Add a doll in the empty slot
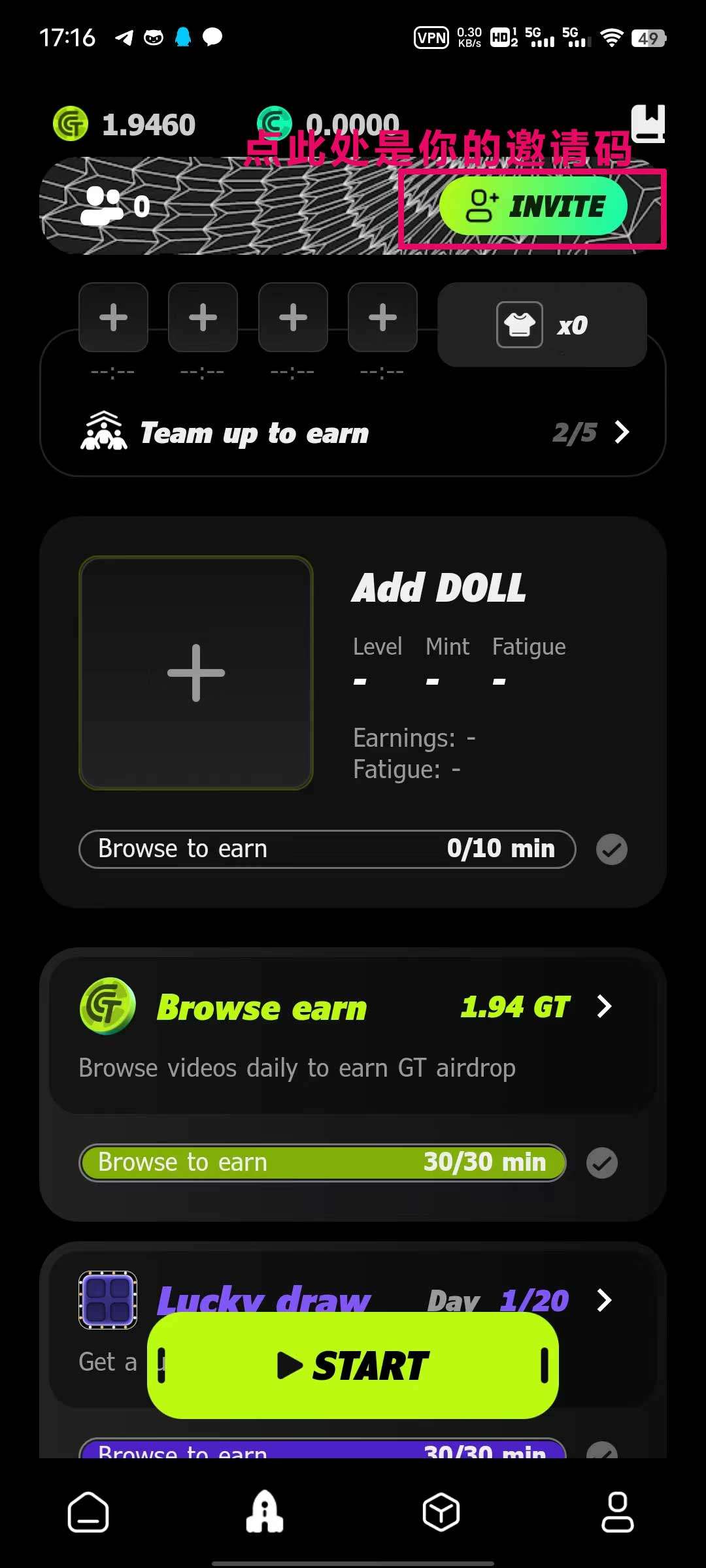The image size is (706, 1568). pos(195,673)
